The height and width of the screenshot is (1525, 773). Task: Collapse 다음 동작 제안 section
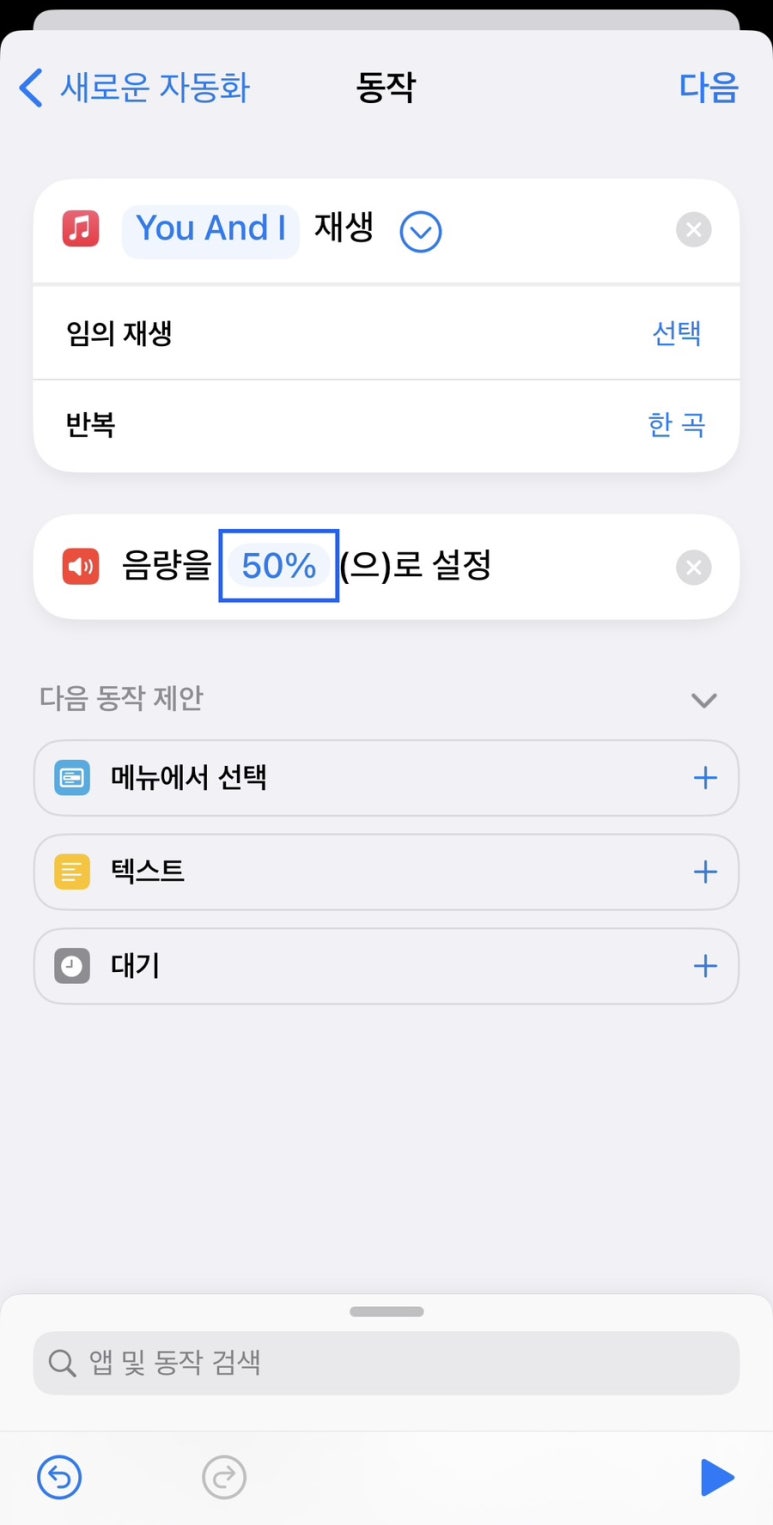704,700
